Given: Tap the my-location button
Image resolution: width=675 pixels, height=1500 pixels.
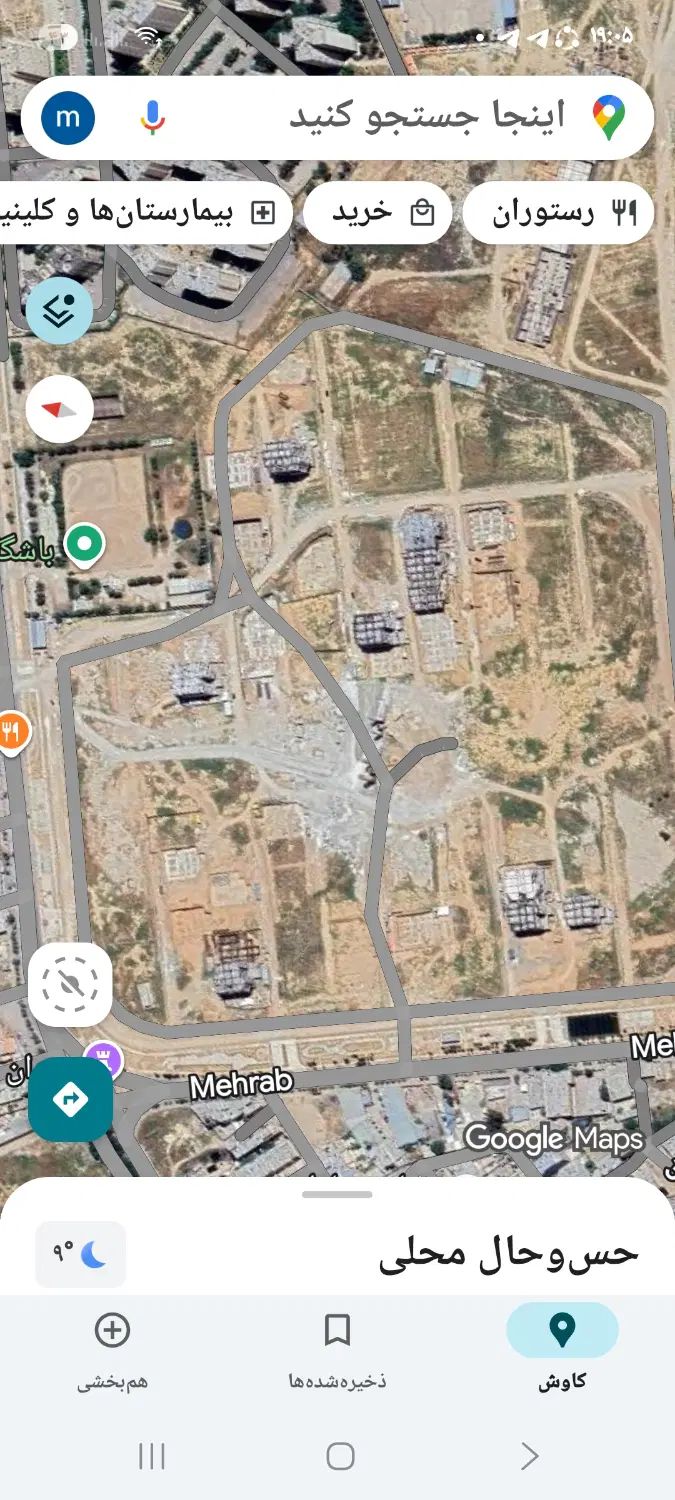Looking at the screenshot, I should click(x=69, y=985).
